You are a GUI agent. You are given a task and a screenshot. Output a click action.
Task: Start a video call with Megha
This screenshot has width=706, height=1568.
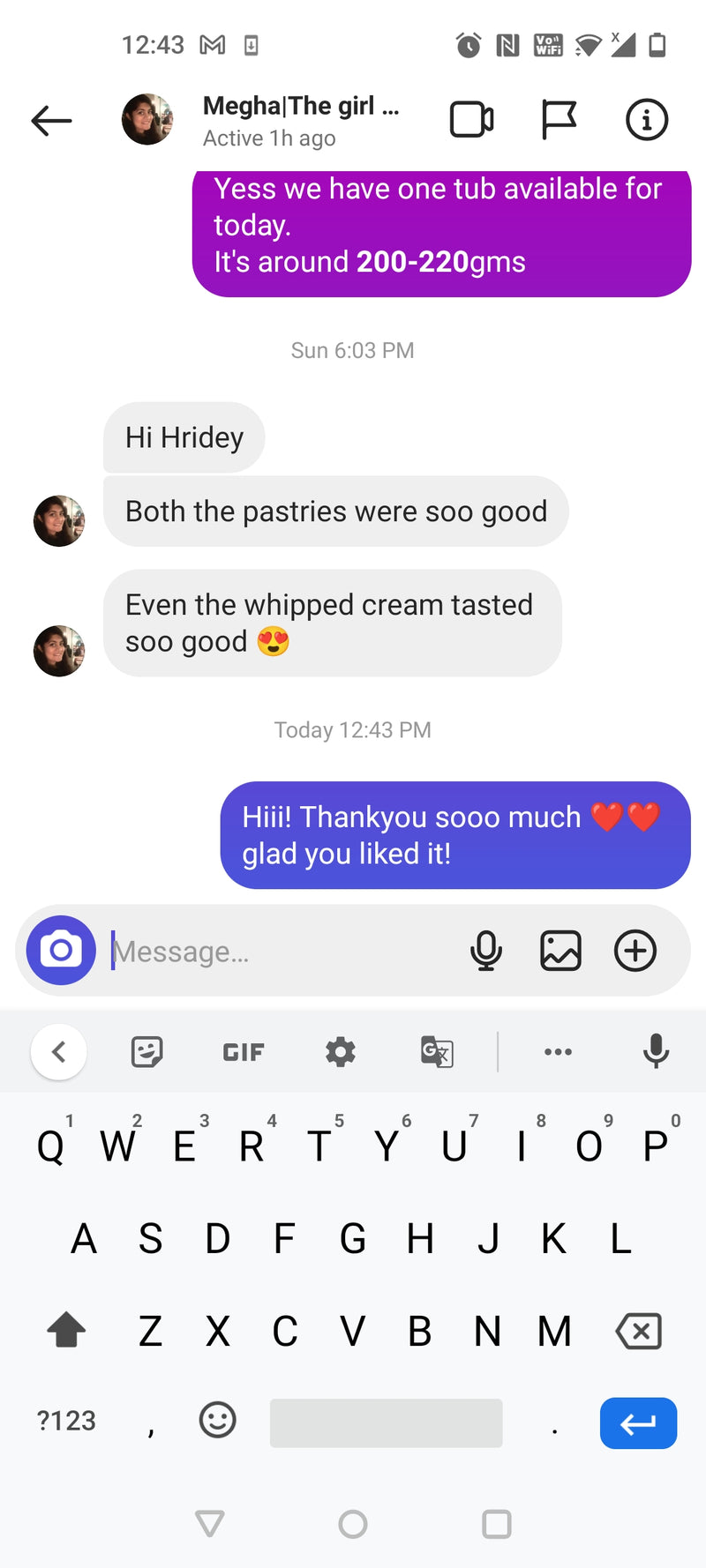point(471,120)
